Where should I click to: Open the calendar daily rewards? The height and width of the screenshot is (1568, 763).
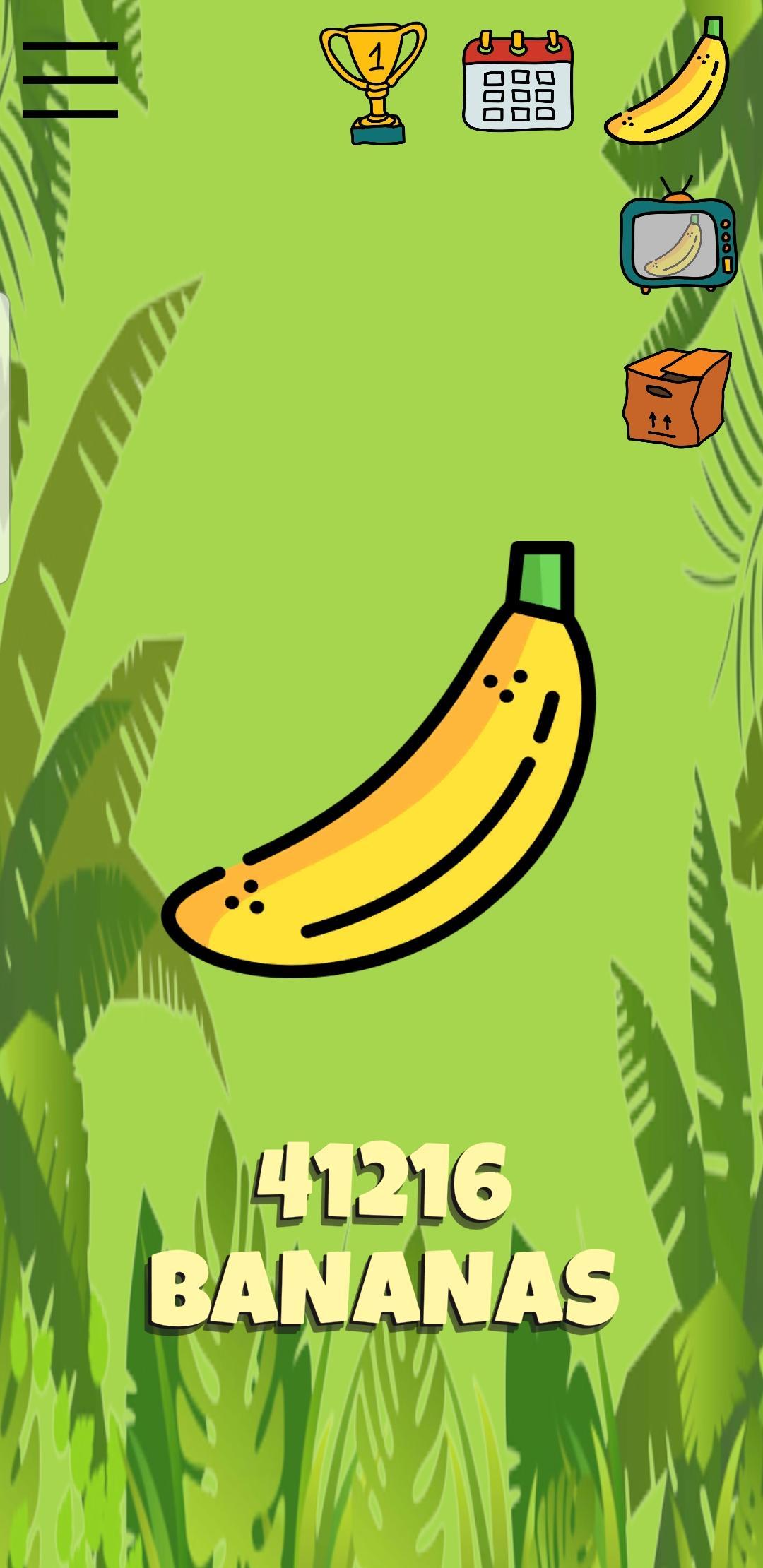[518, 81]
